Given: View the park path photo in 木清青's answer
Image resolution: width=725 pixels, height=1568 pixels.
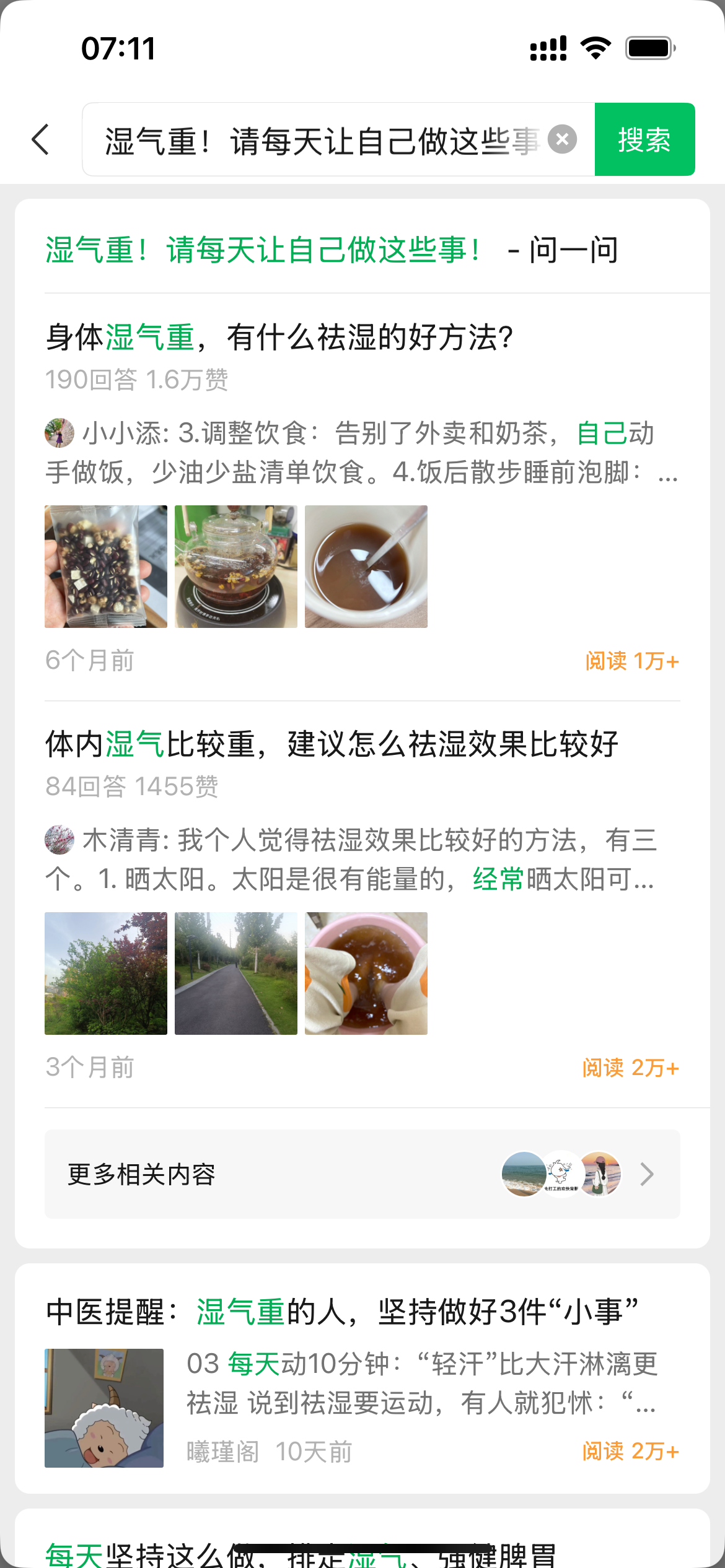Looking at the screenshot, I should (236, 973).
